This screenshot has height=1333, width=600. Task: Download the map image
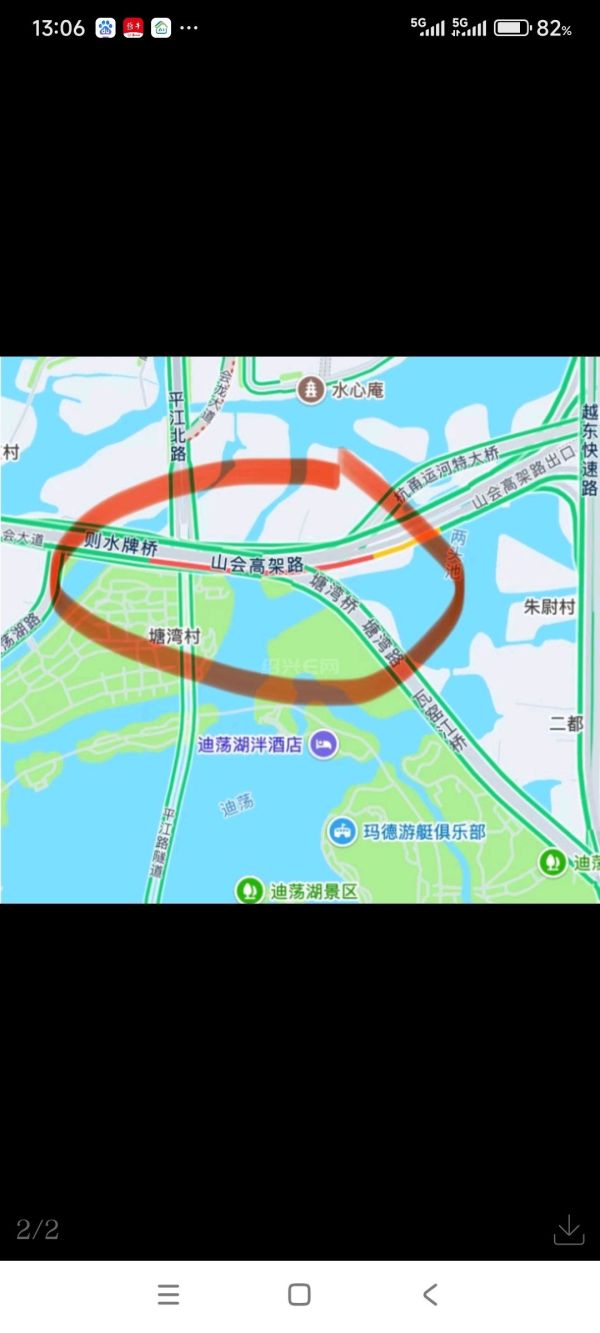pos(568,1229)
